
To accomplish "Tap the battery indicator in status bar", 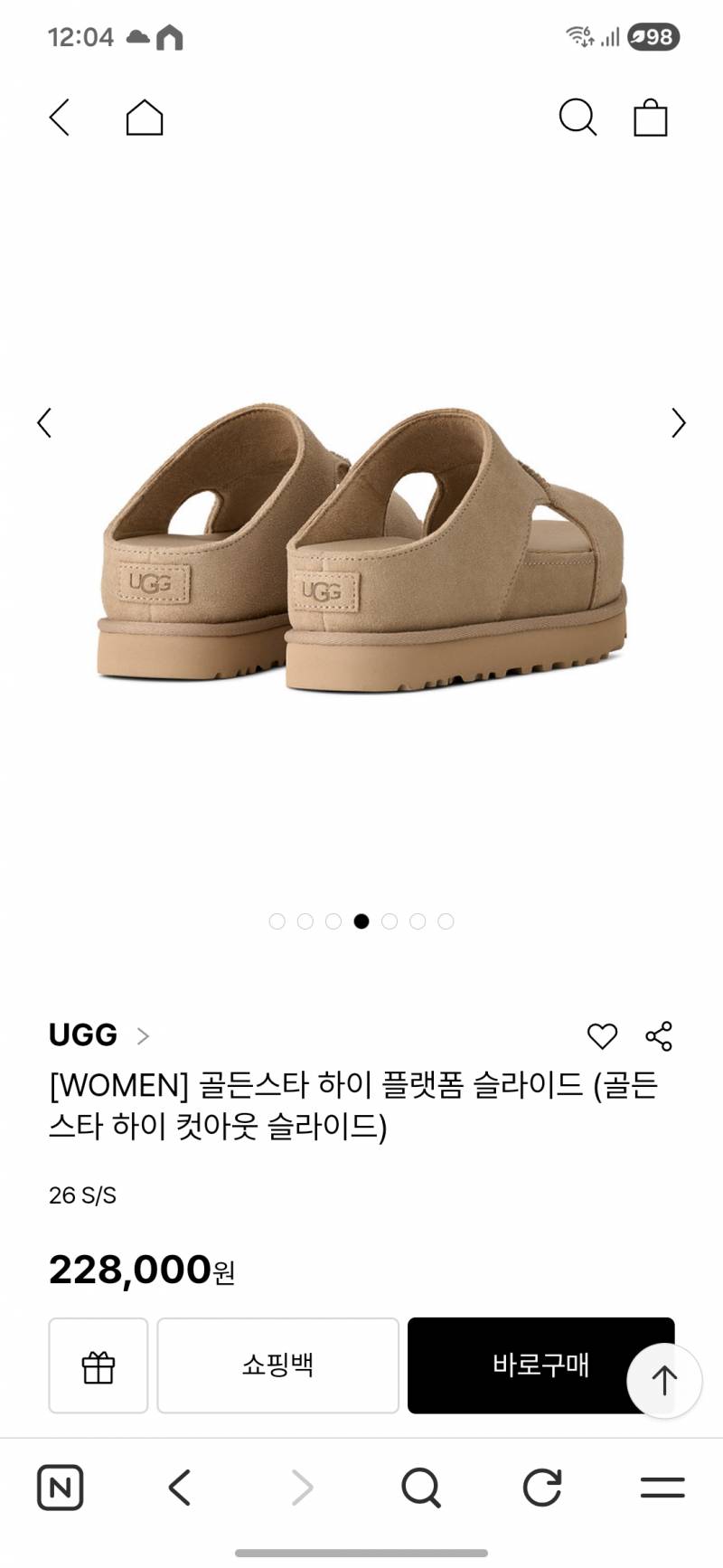I will [x=653, y=38].
